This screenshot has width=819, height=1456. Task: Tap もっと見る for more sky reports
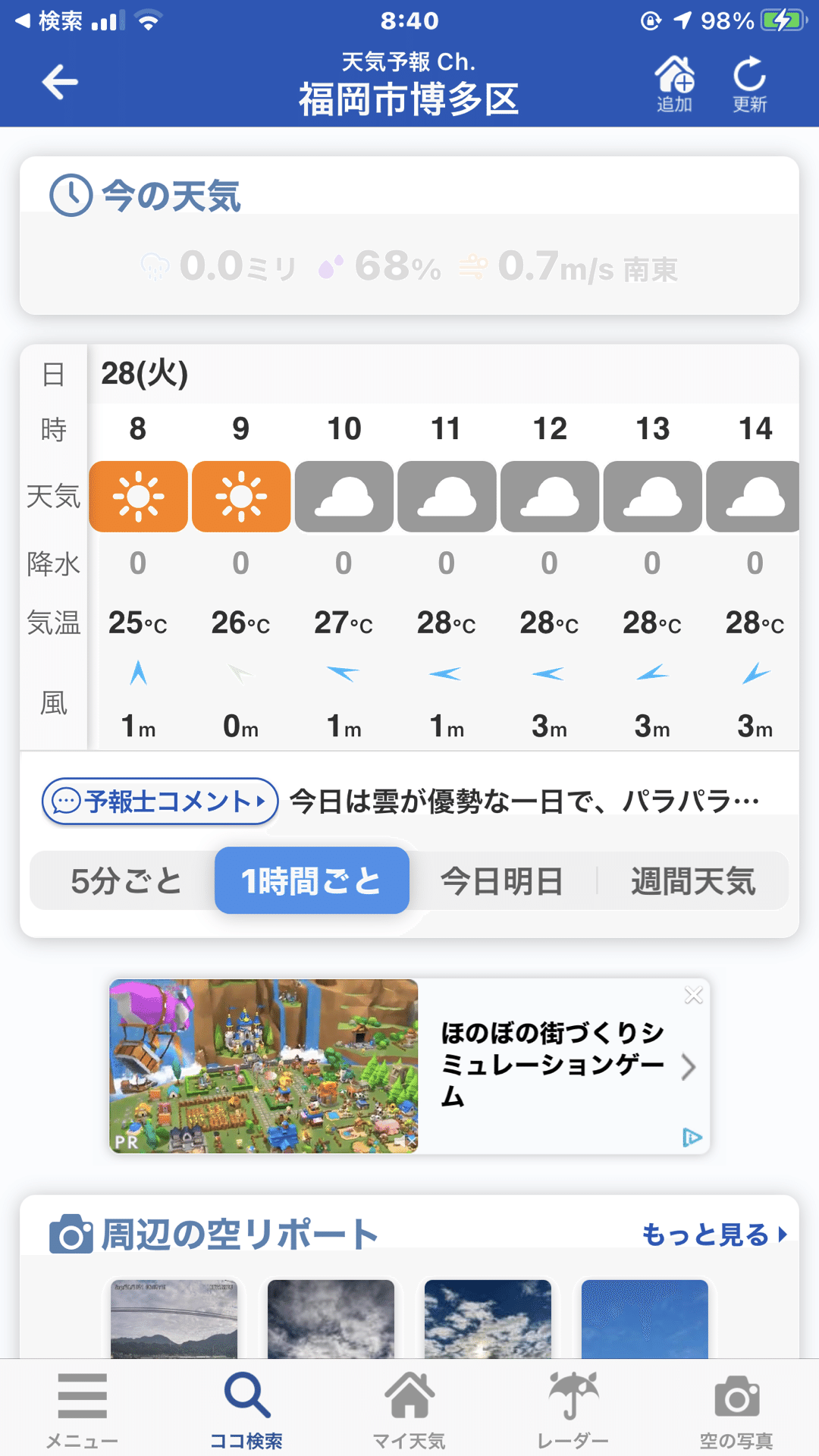[714, 1235]
